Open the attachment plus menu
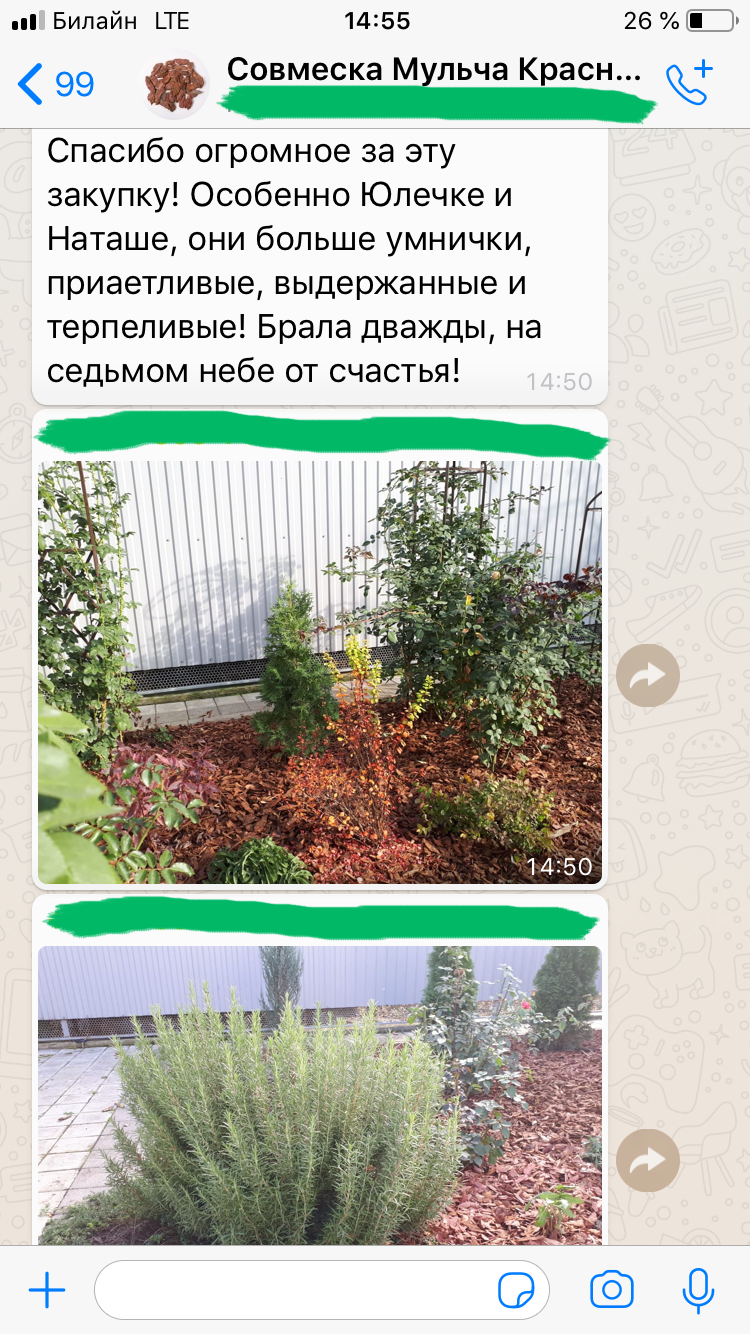The height and width of the screenshot is (1334, 750). [47, 1290]
